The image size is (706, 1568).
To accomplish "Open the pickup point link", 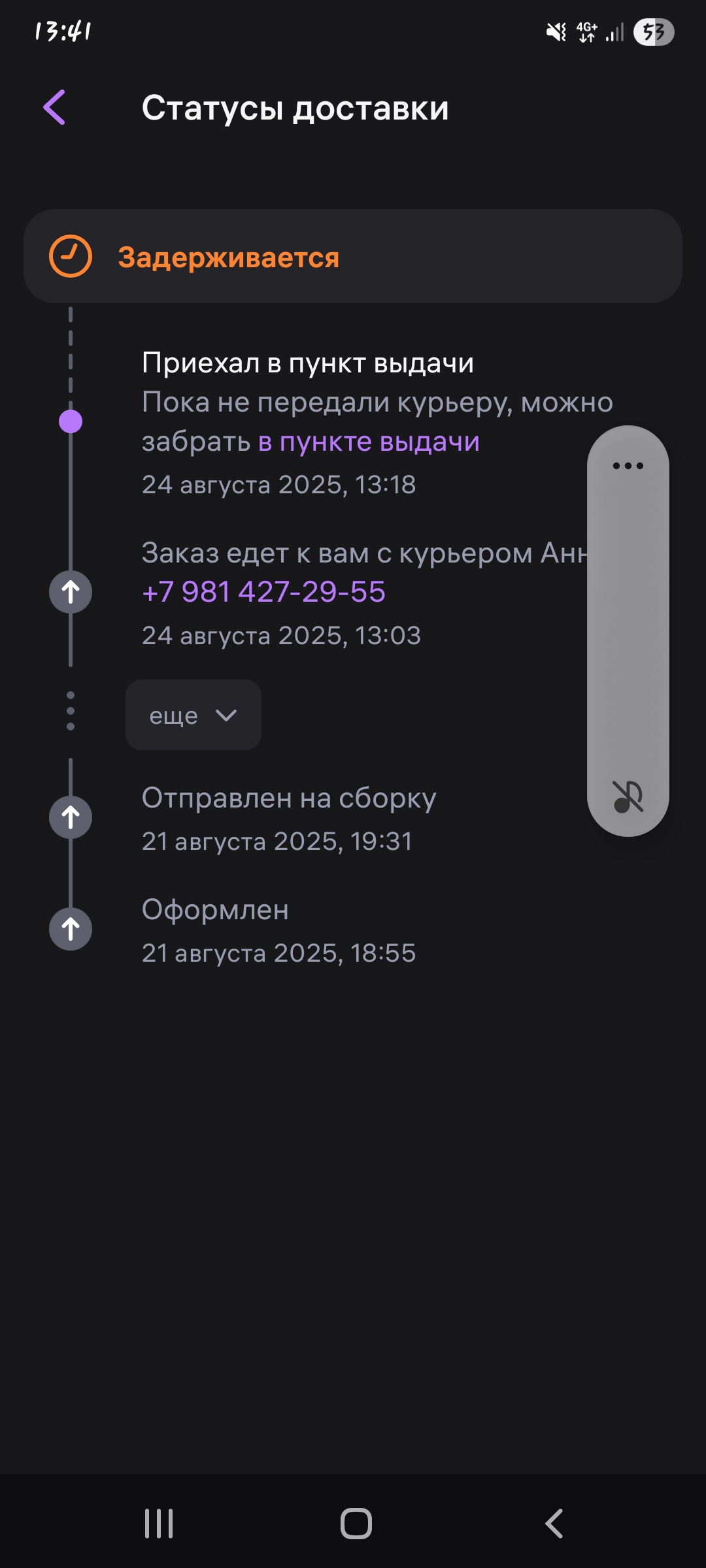I will click(x=369, y=442).
